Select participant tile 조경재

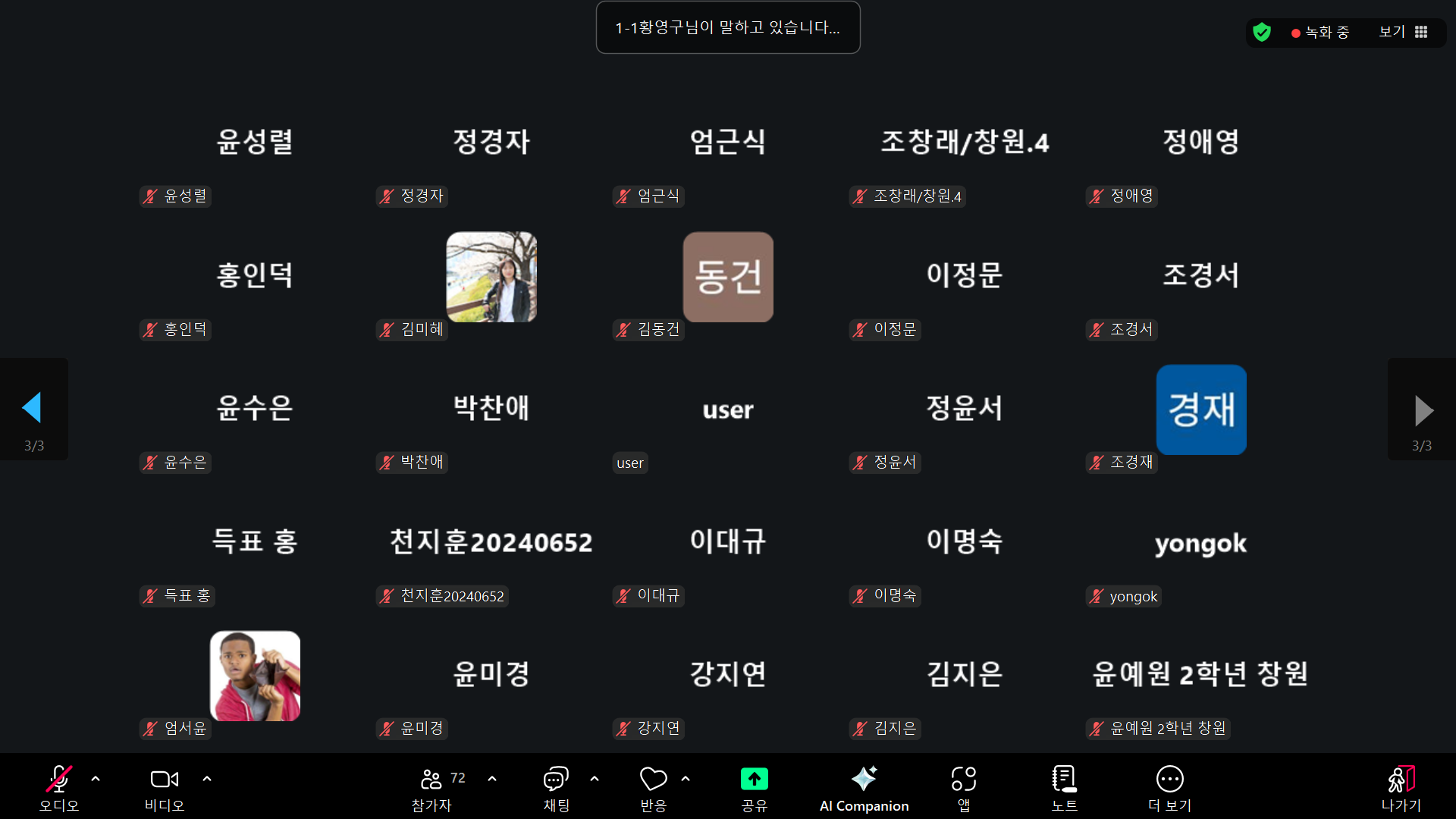tap(1200, 410)
